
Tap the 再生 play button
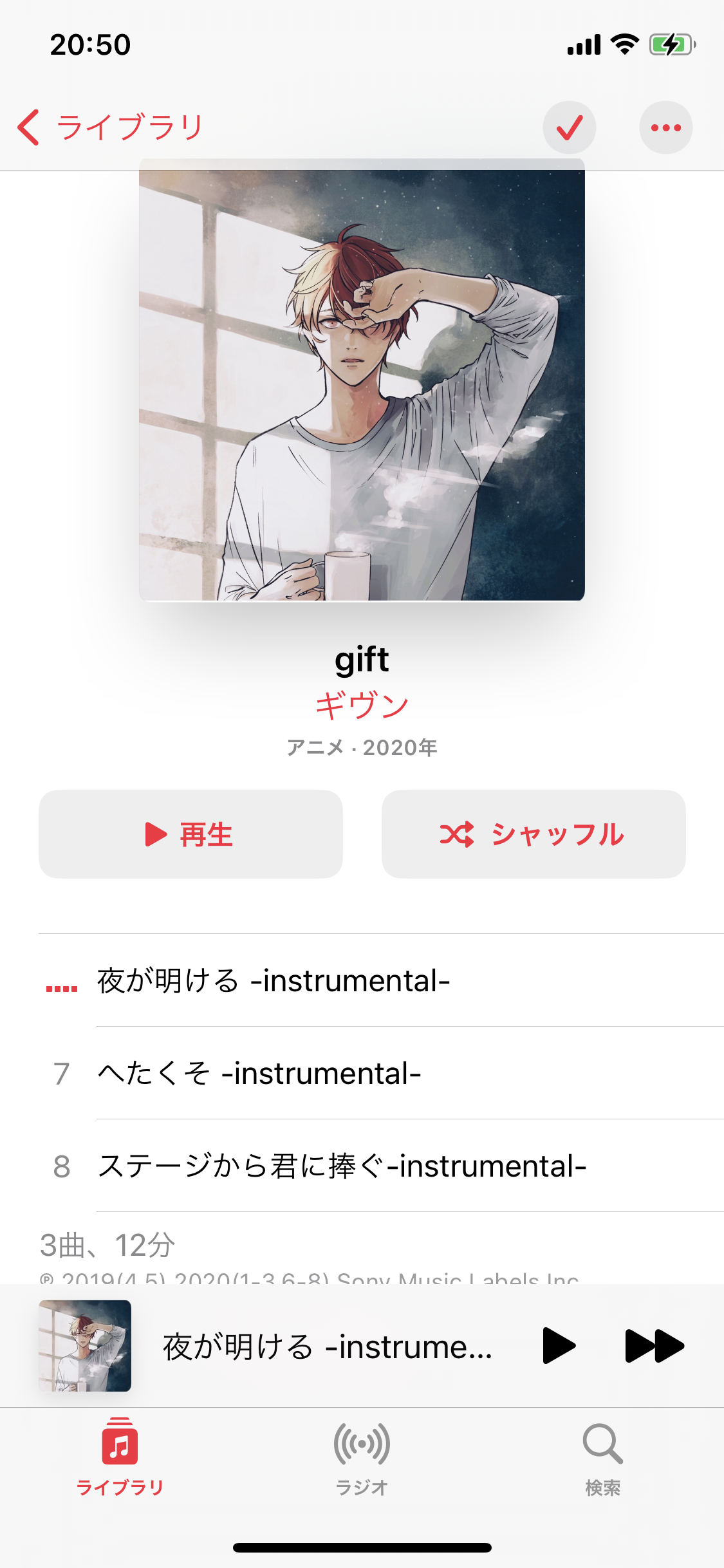190,834
